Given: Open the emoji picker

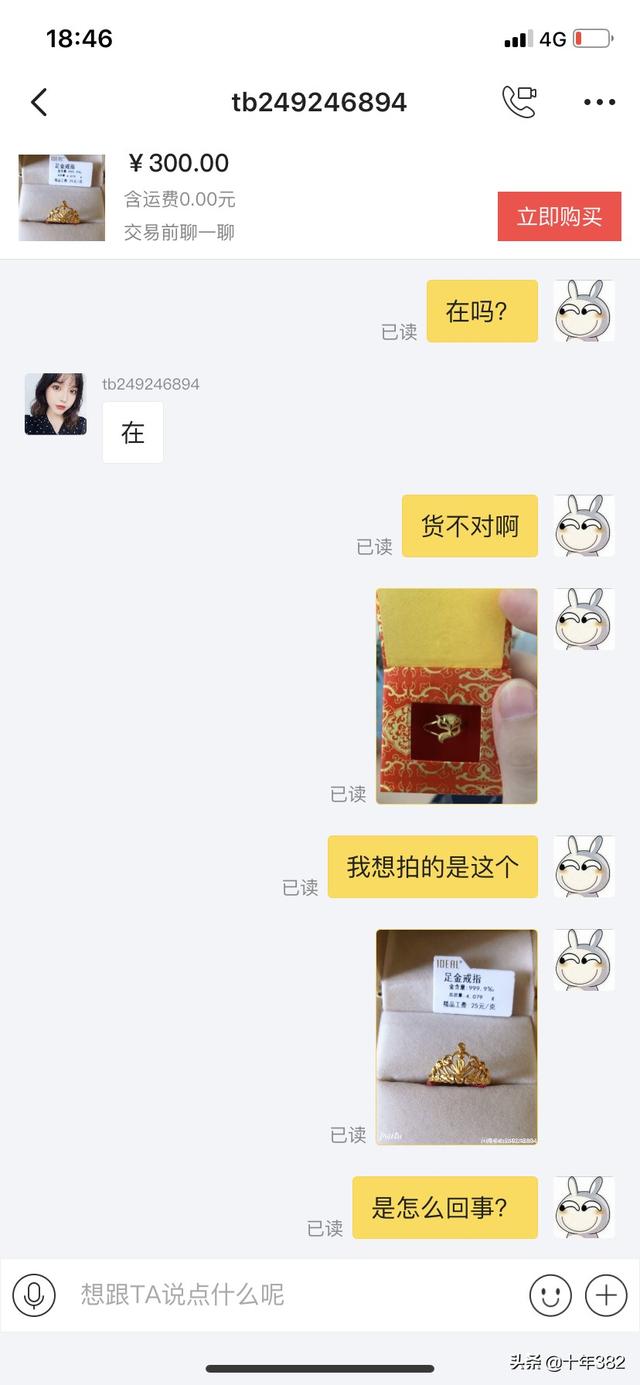Looking at the screenshot, I should [550, 1295].
